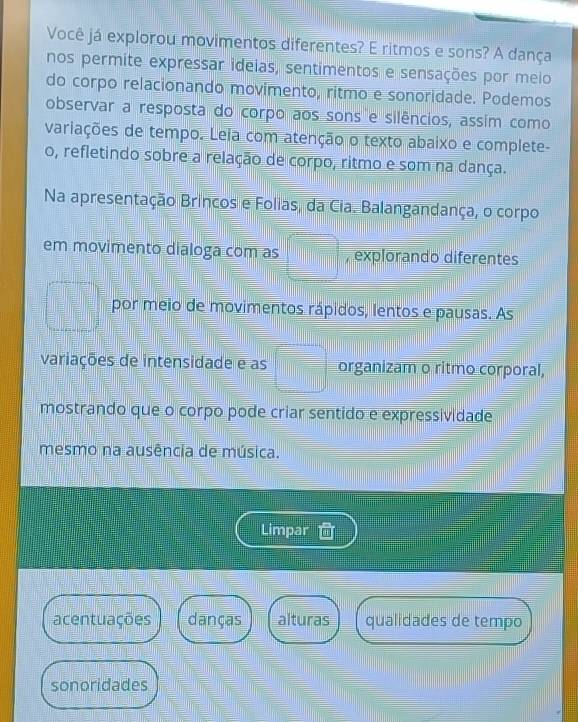Tap the Limpar button to clear answers
The width and height of the screenshot is (578, 722).
tap(296, 530)
